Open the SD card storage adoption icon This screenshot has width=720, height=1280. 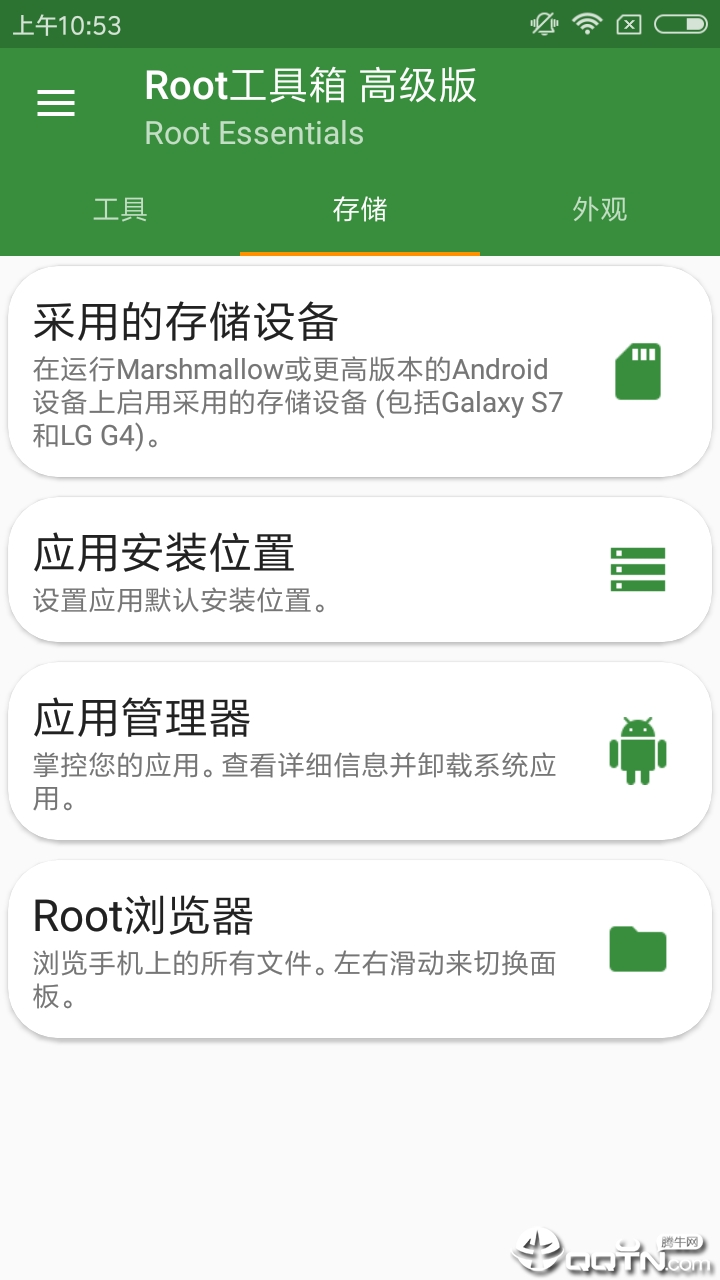pos(637,370)
